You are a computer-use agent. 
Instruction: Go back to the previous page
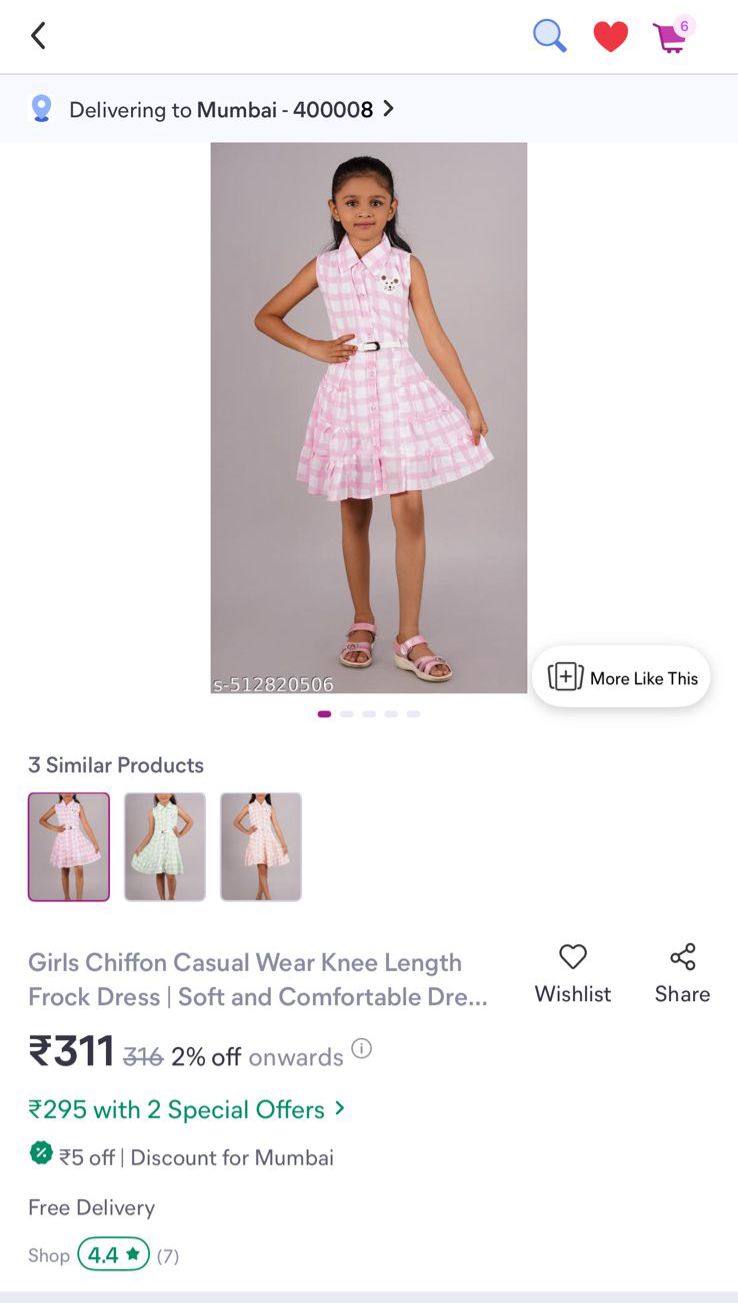(38, 37)
